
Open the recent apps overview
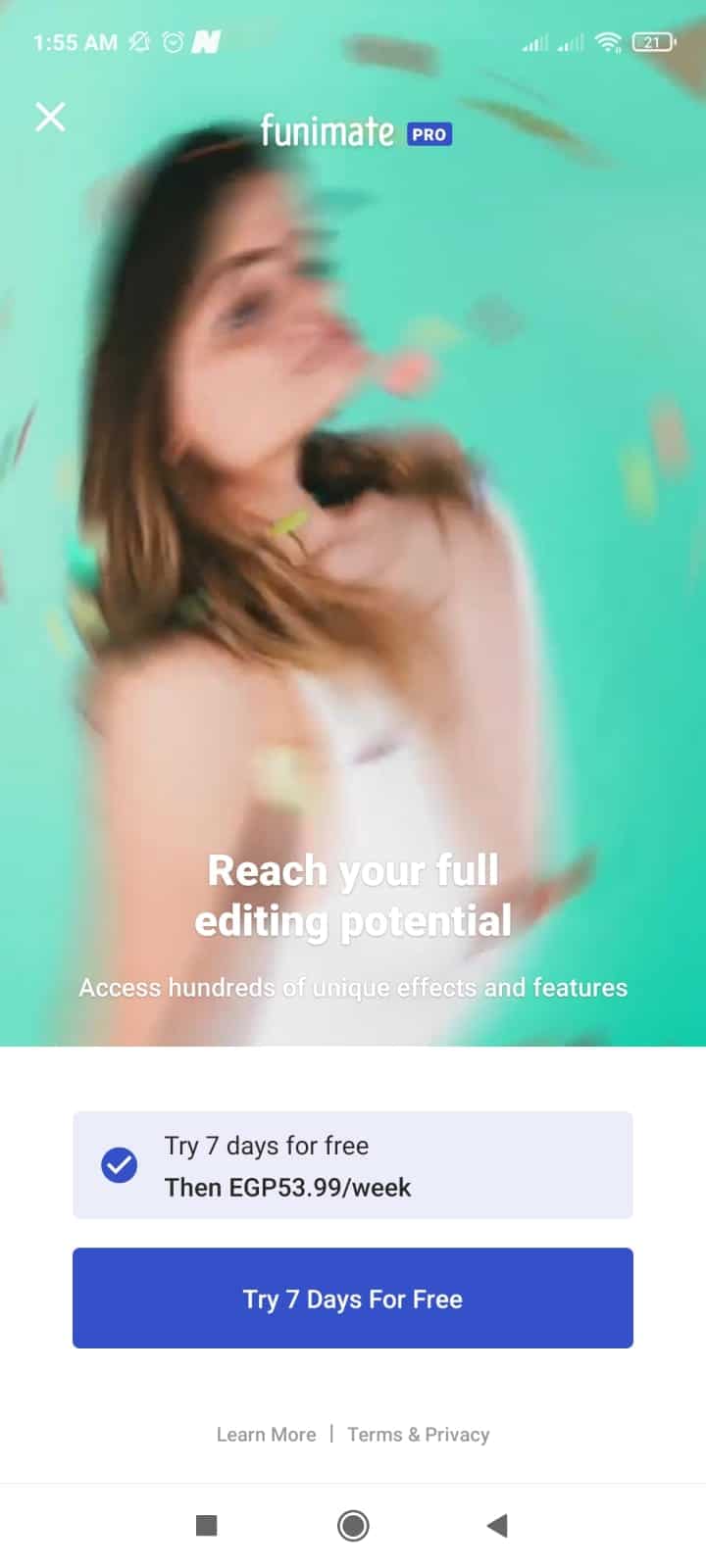click(206, 1525)
